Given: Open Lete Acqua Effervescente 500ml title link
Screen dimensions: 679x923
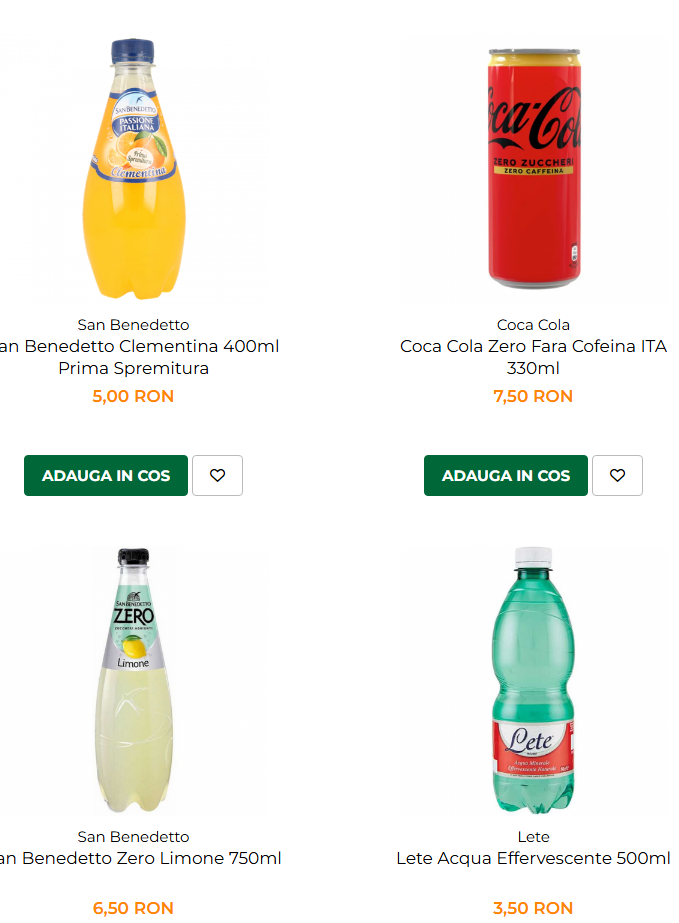Looking at the screenshot, I should pyautogui.click(x=533, y=858).
